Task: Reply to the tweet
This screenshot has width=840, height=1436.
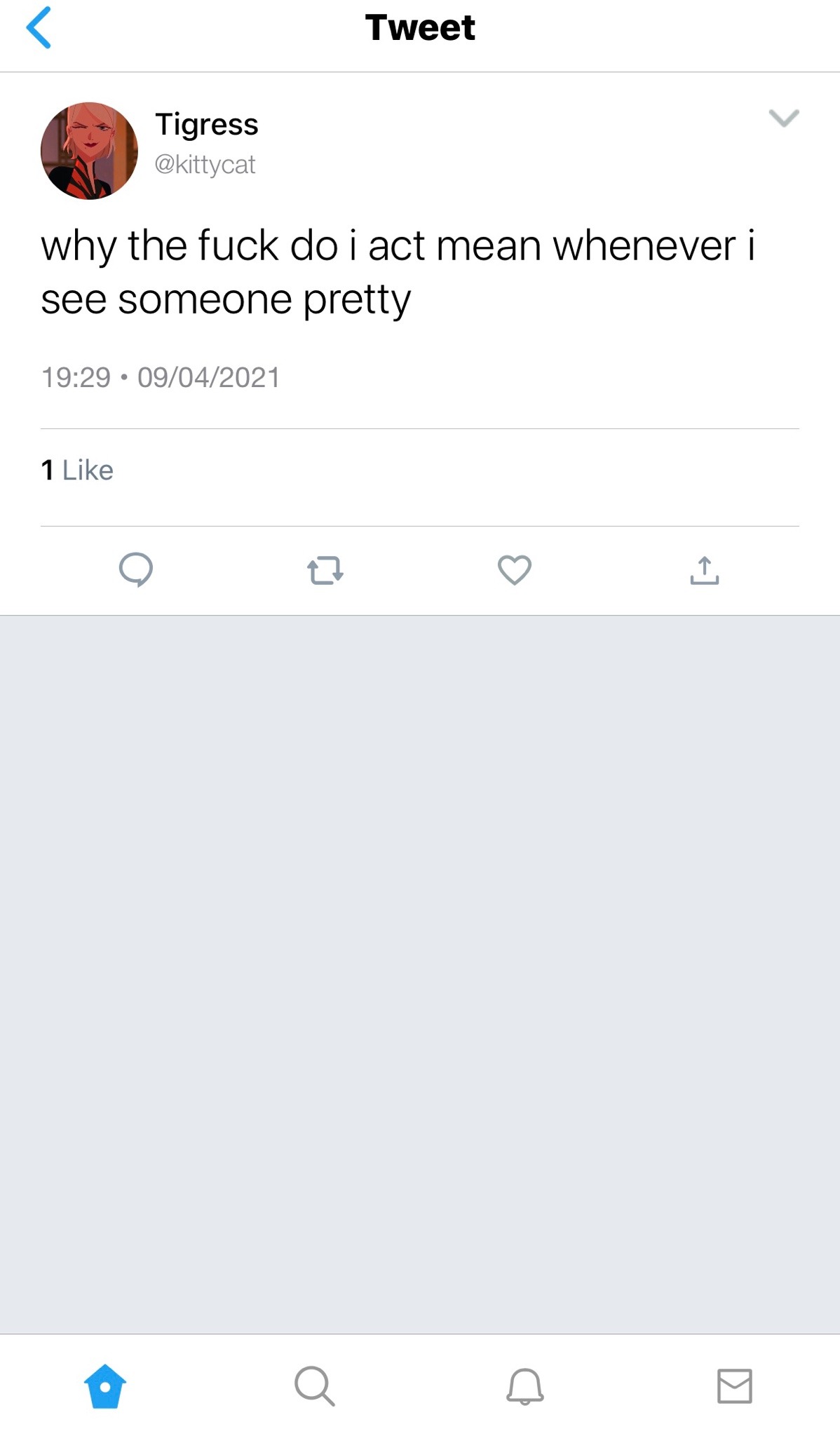Action: tap(136, 569)
